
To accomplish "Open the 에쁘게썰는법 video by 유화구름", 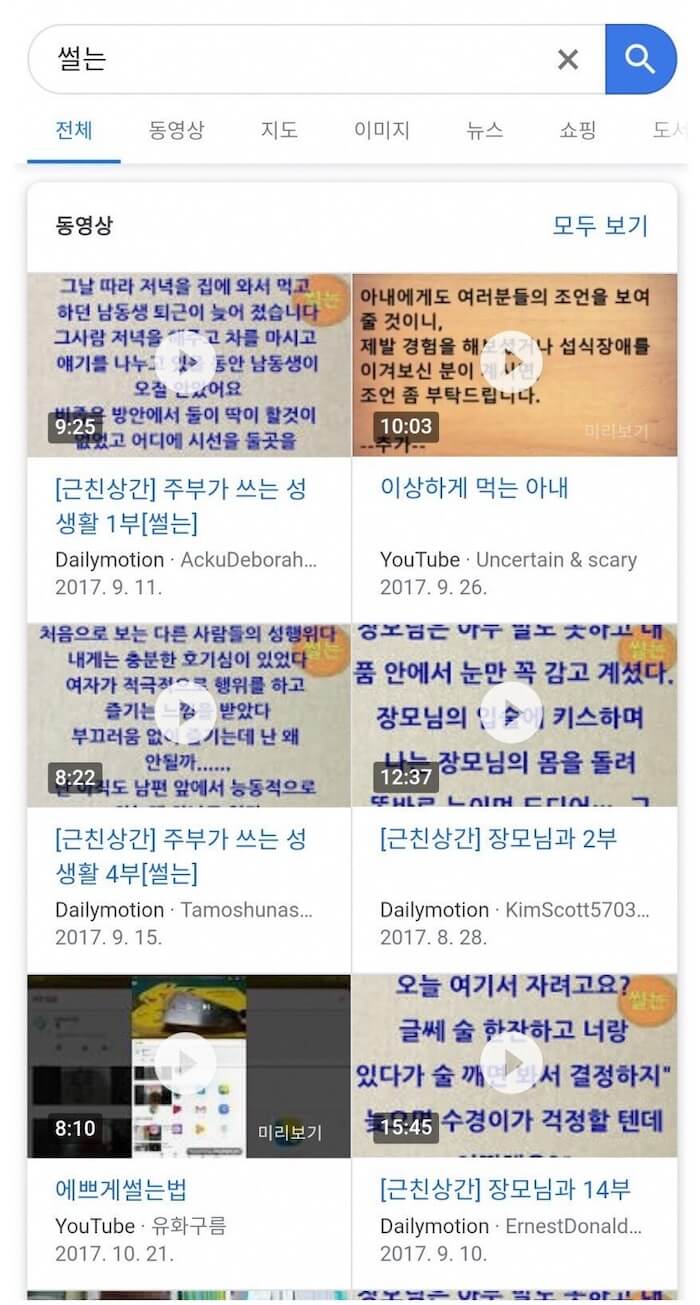I will 121,1190.
